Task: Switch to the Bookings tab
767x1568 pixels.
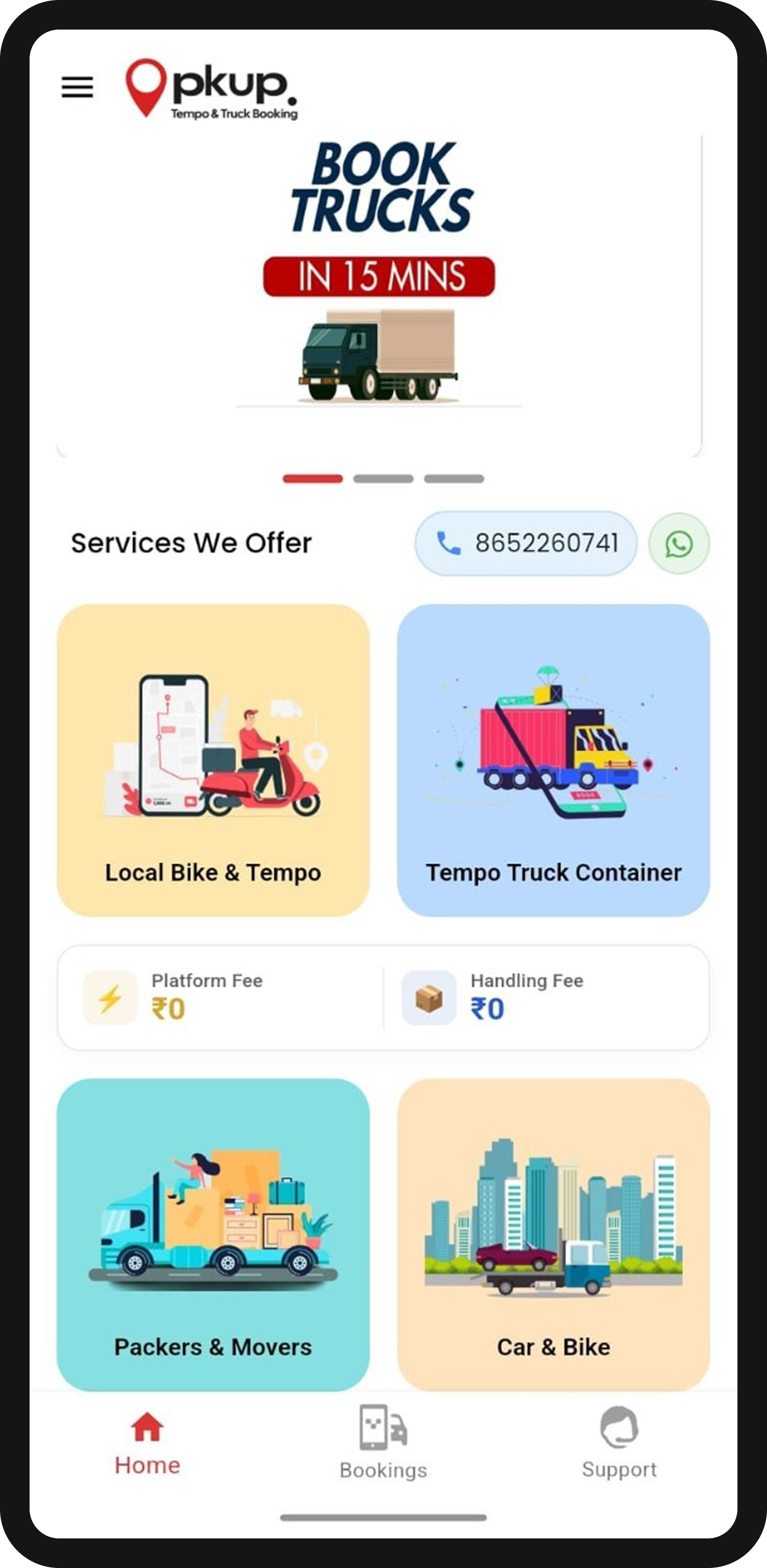Action: [x=383, y=1442]
